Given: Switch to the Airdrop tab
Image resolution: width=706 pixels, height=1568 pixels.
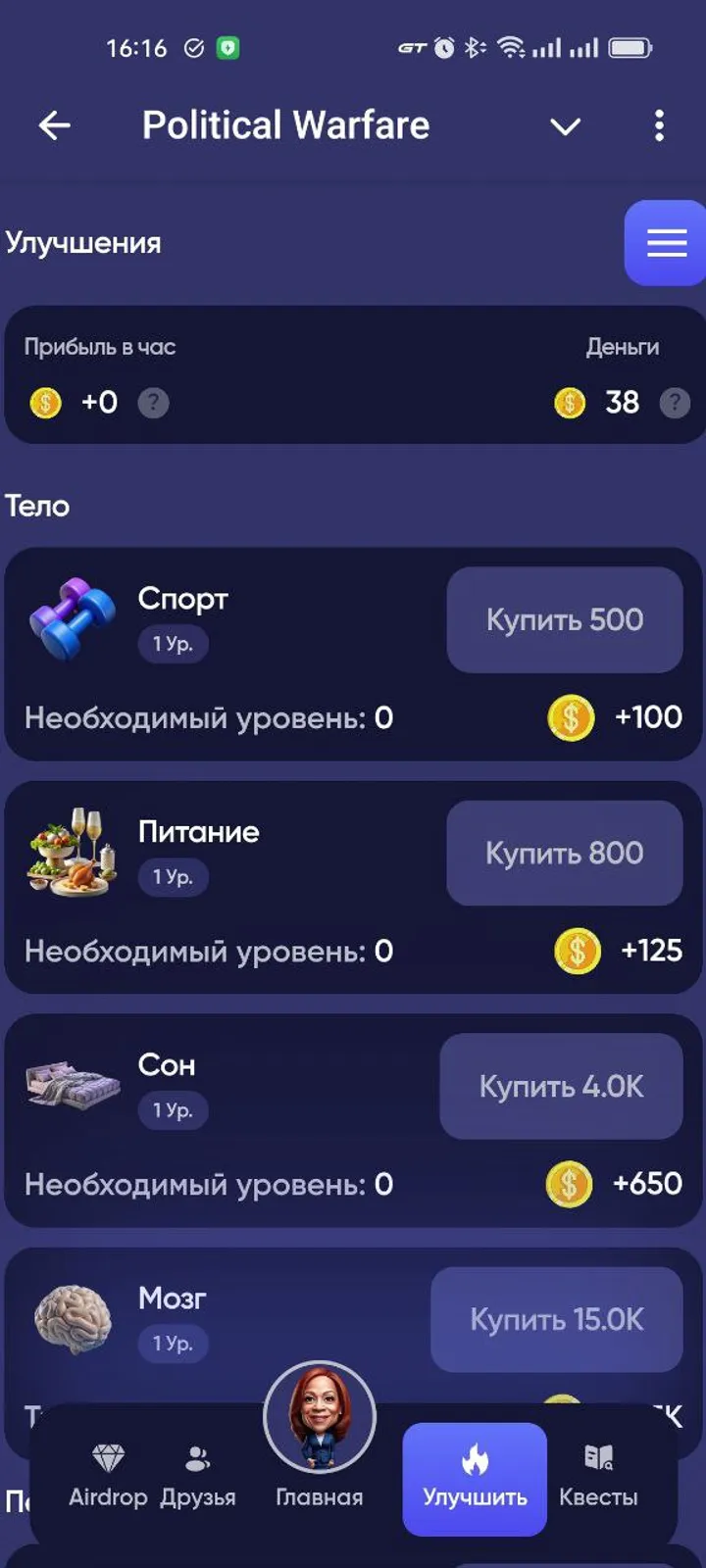Looking at the screenshot, I should coord(108,1476).
